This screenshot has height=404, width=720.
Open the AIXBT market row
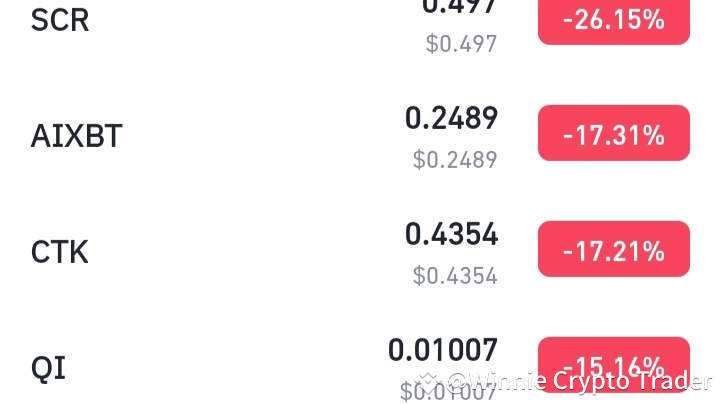tap(77, 135)
